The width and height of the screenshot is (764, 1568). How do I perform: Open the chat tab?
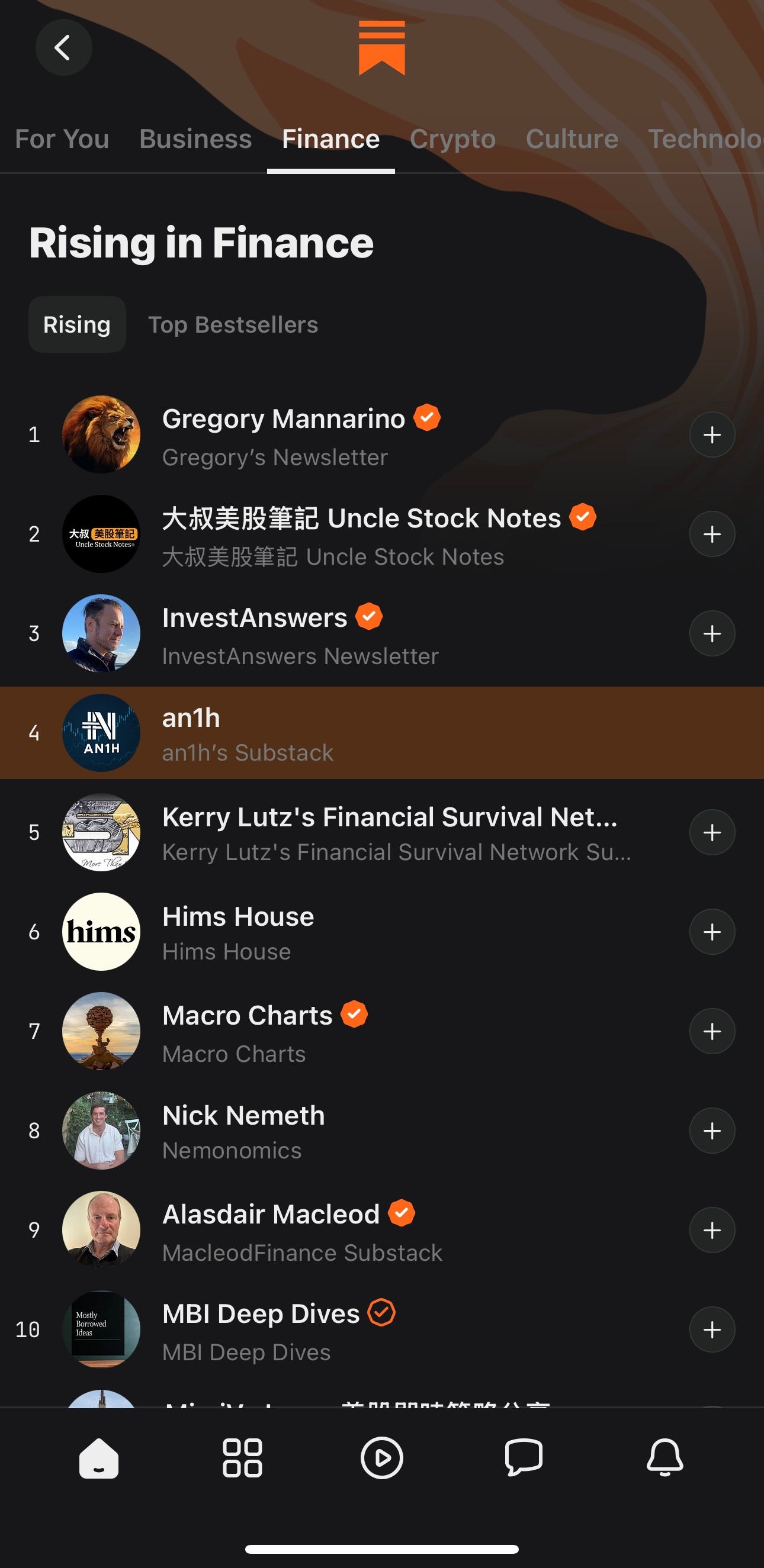pos(524,1458)
